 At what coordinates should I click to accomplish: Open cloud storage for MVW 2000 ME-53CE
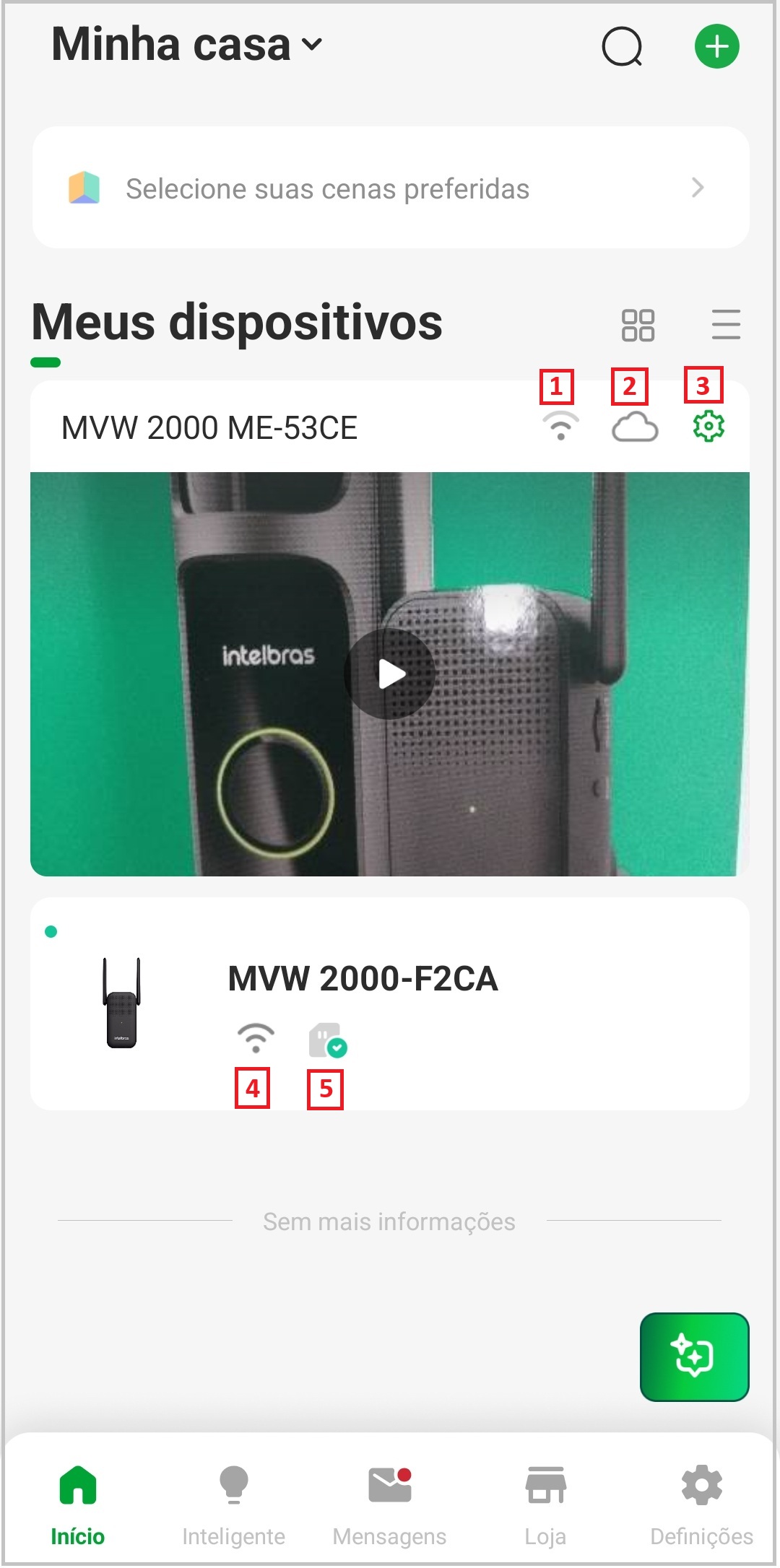pyautogui.click(x=634, y=427)
